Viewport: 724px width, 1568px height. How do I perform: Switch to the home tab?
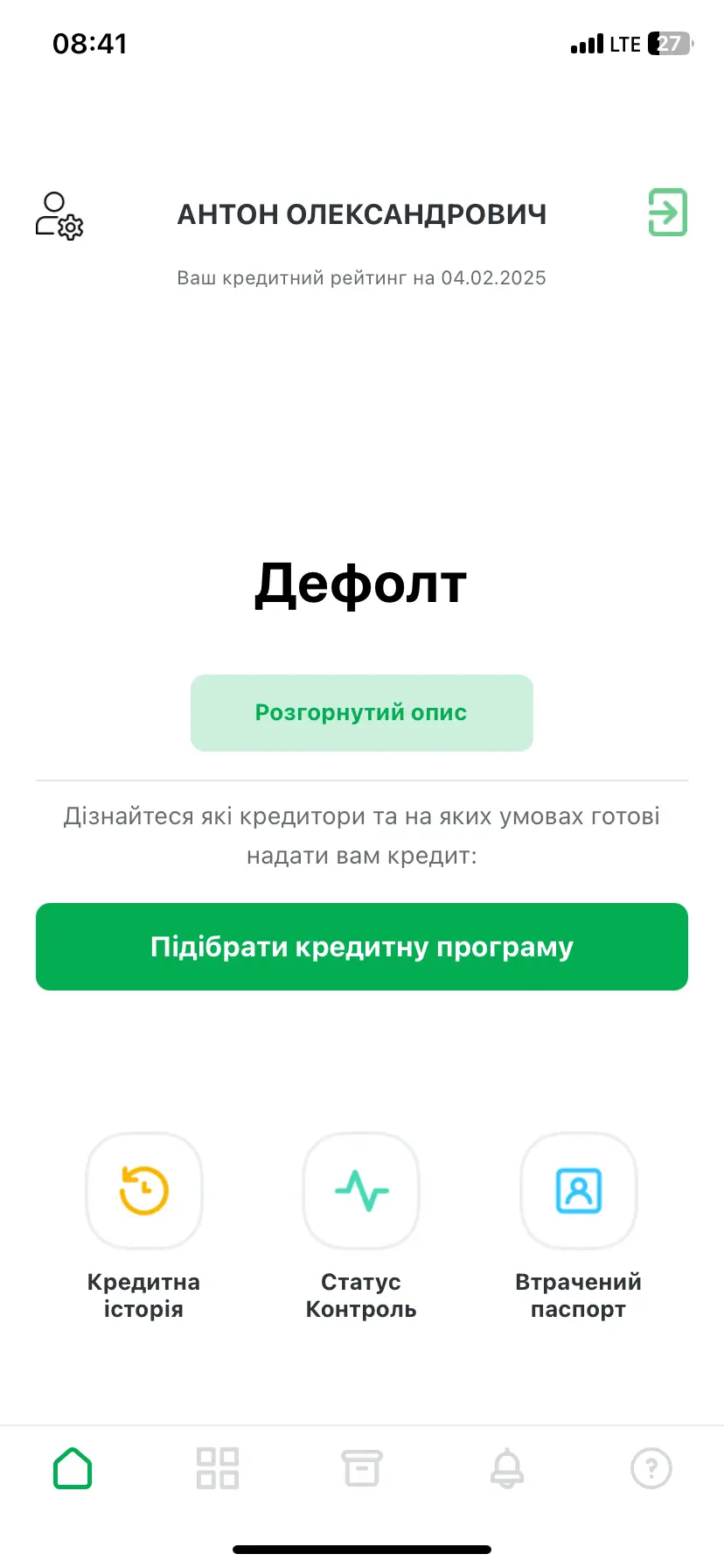click(x=73, y=1468)
